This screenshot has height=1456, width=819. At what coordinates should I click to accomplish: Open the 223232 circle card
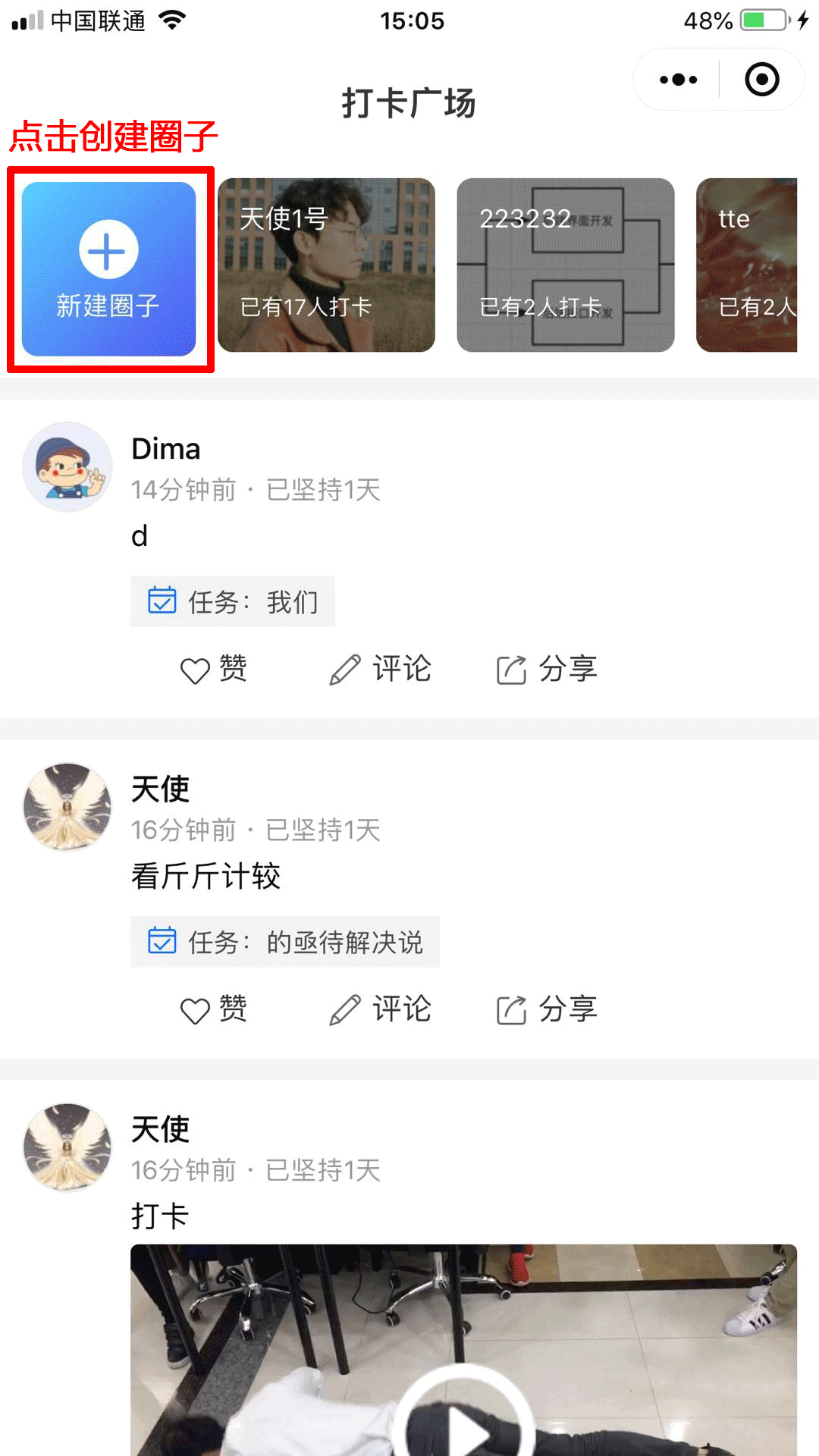coord(565,265)
